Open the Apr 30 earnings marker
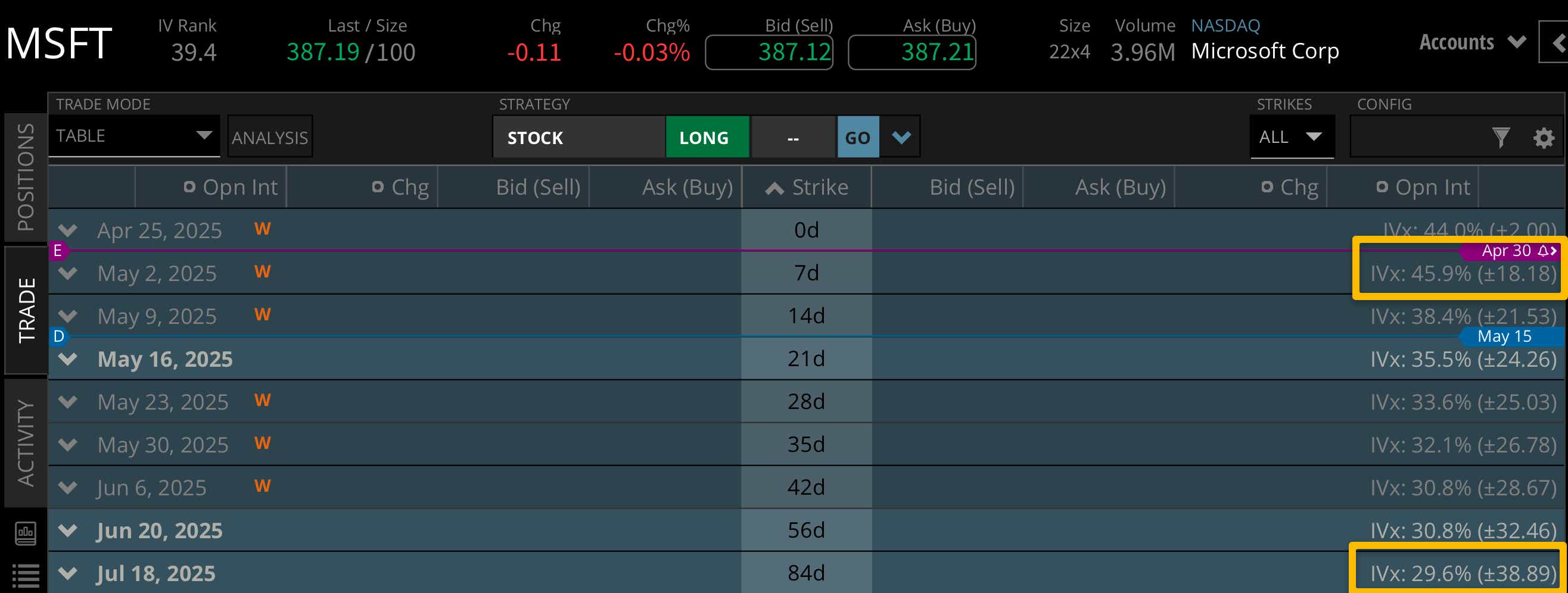The image size is (1568, 593). [1513, 251]
